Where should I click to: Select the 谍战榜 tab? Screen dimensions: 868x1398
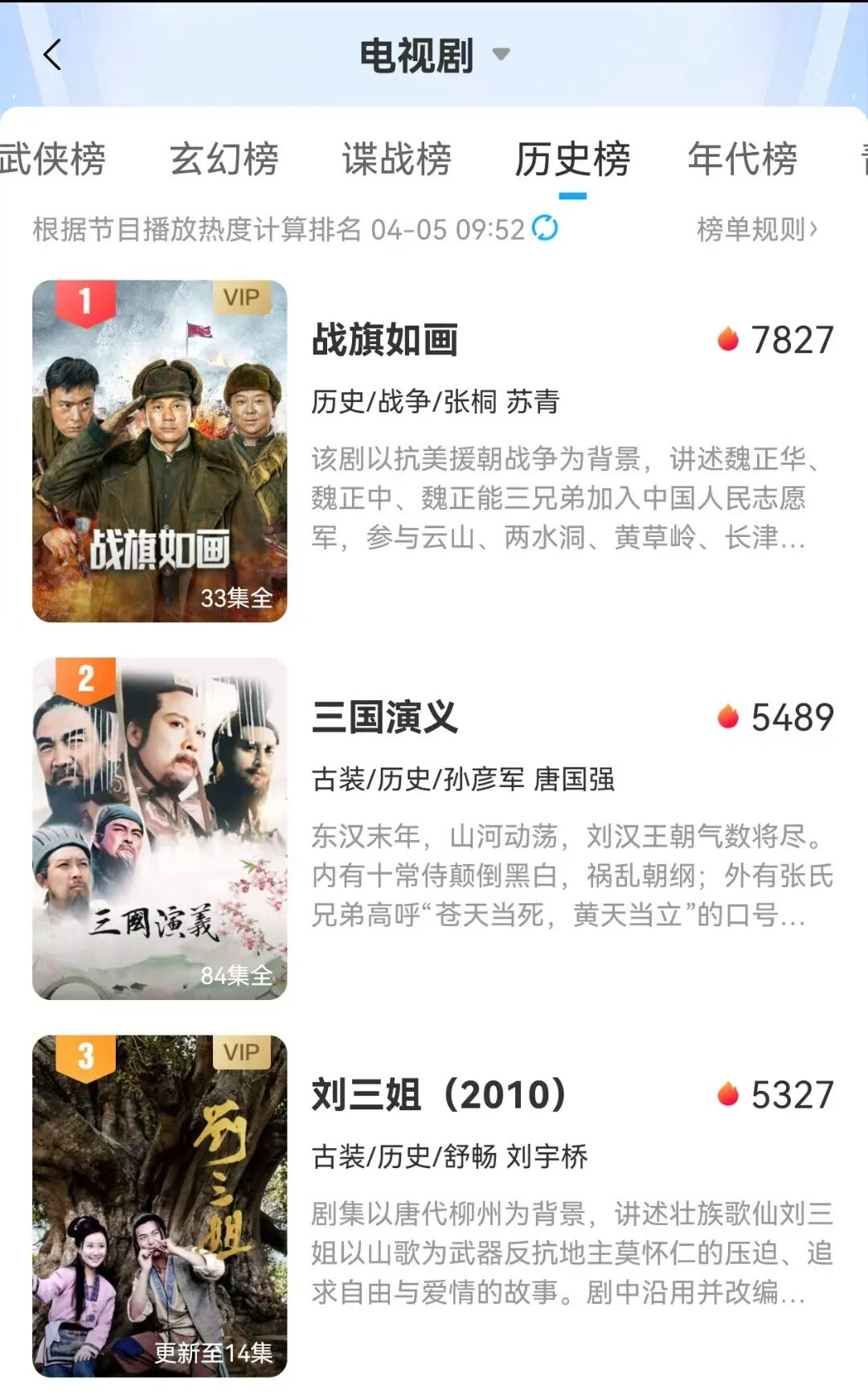(397, 158)
